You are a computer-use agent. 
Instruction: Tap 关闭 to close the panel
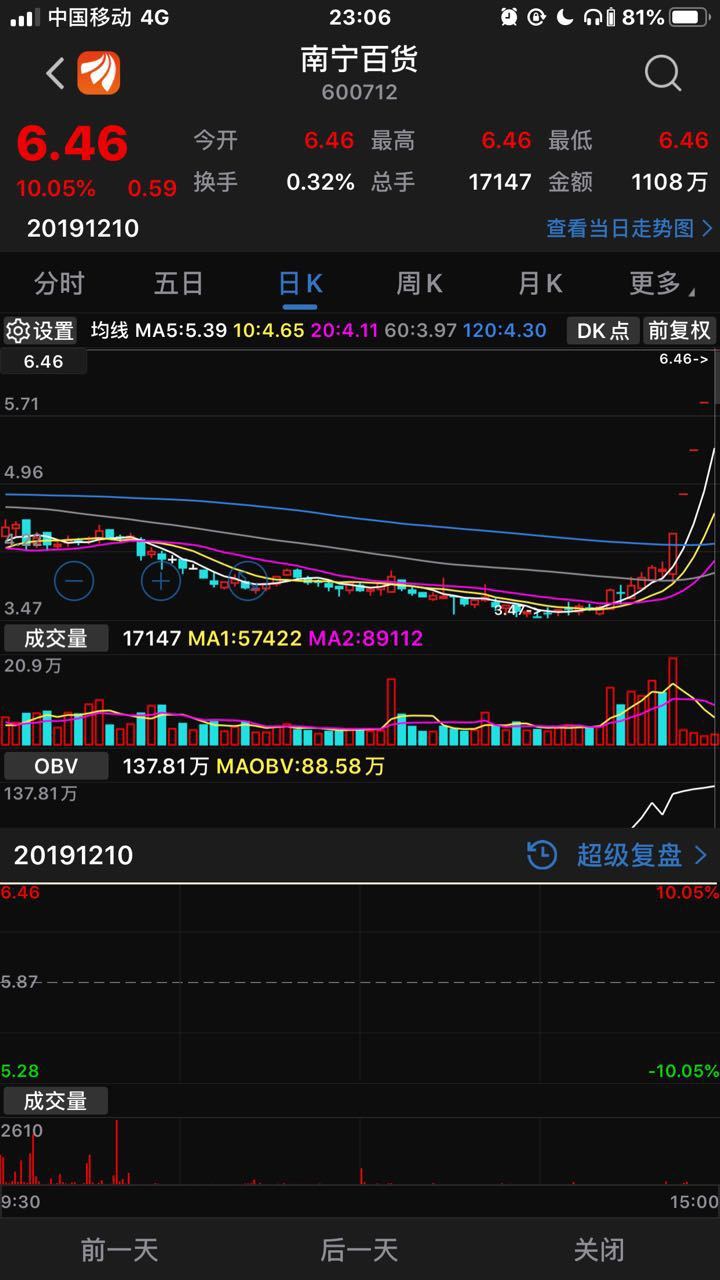tap(600, 1249)
